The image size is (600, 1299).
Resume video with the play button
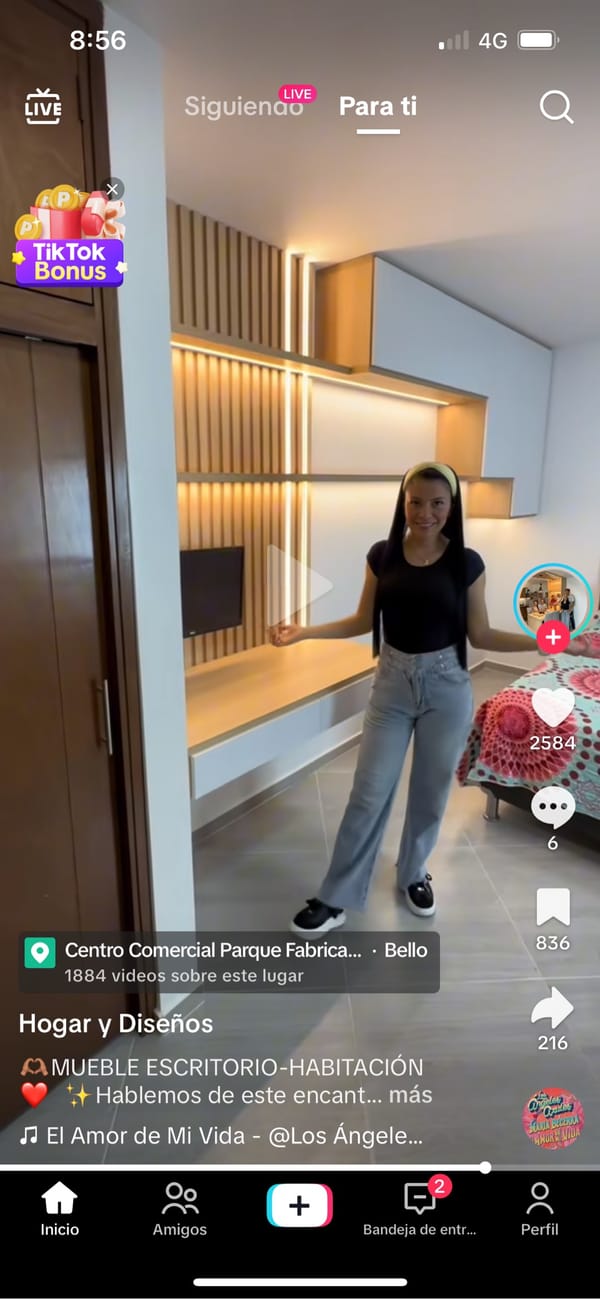(x=300, y=585)
